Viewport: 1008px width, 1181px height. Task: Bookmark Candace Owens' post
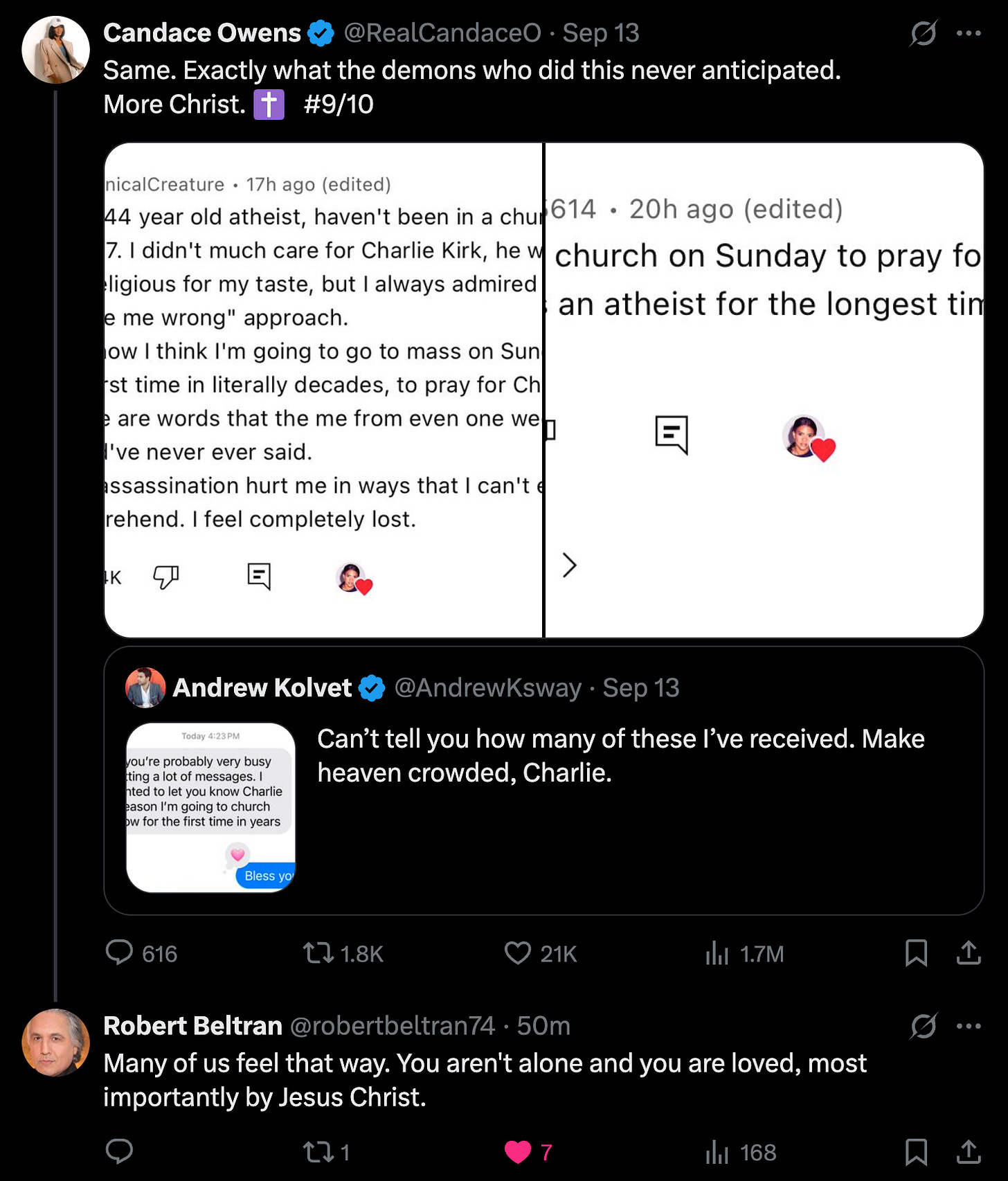(x=916, y=953)
